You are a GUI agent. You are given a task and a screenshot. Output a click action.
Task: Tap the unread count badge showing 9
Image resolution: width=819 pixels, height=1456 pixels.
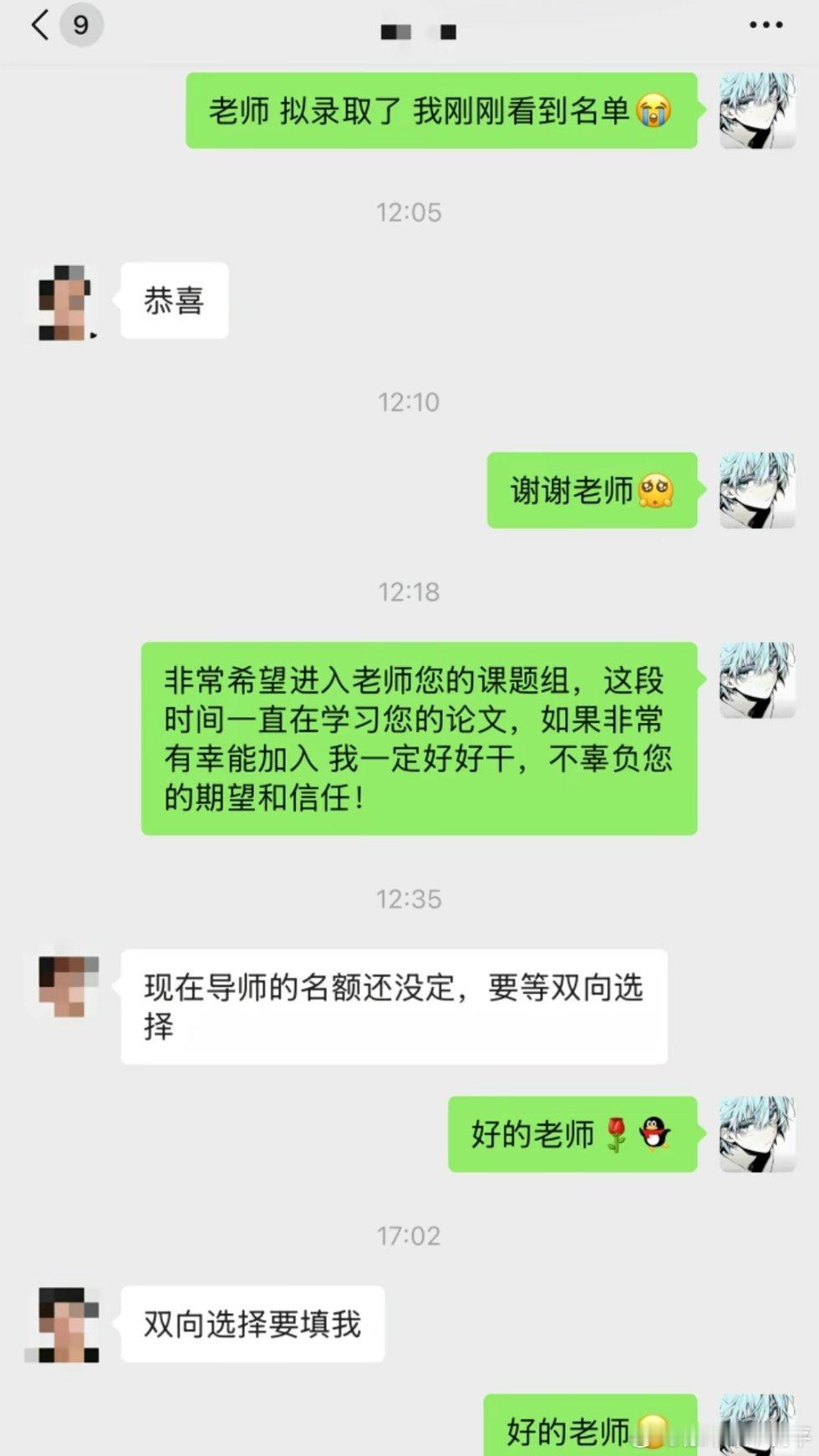(79, 25)
